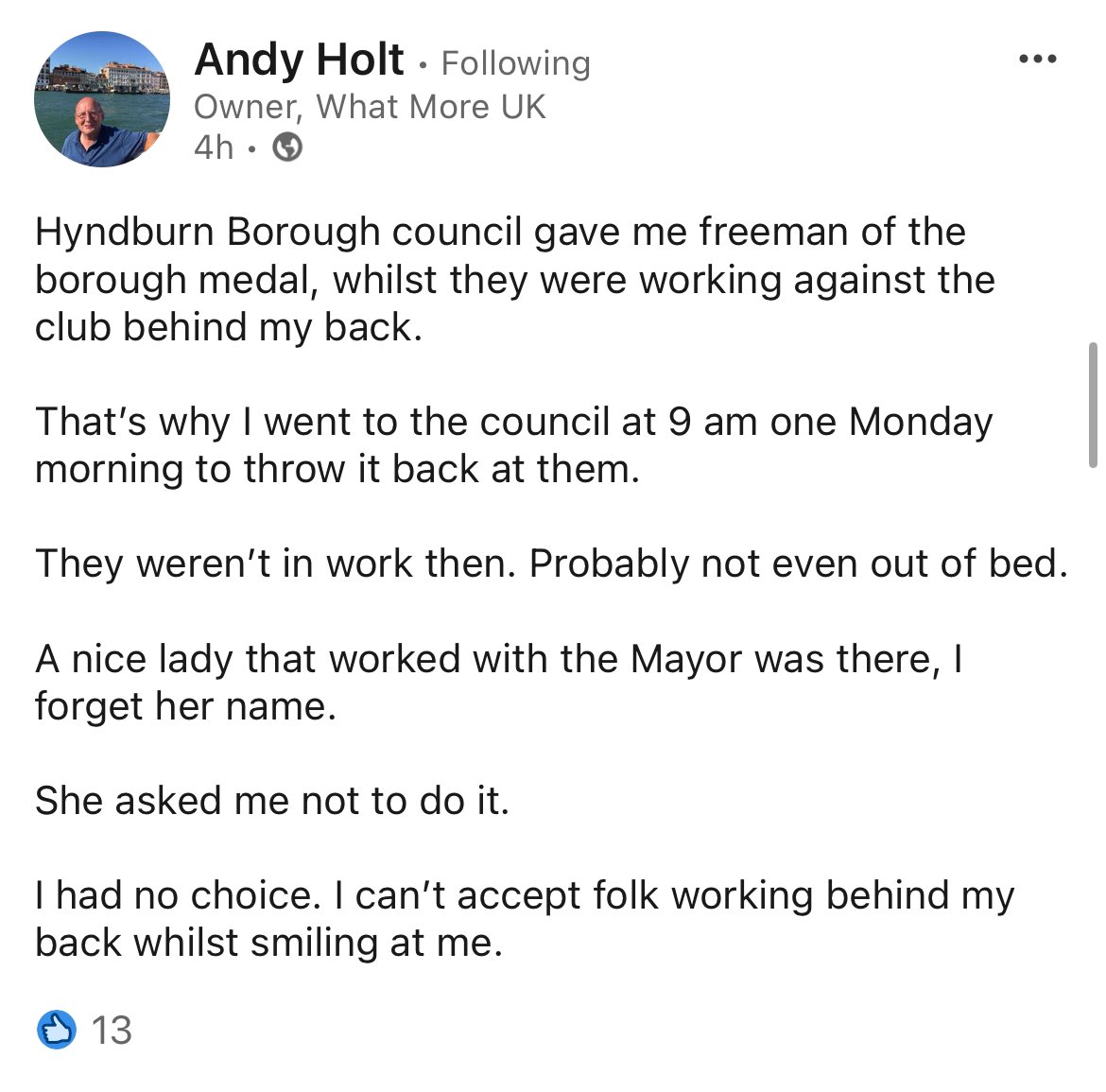Open Andy Holt's profile picture
The width and height of the screenshot is (1106, 1092).
tap(102, 100)
